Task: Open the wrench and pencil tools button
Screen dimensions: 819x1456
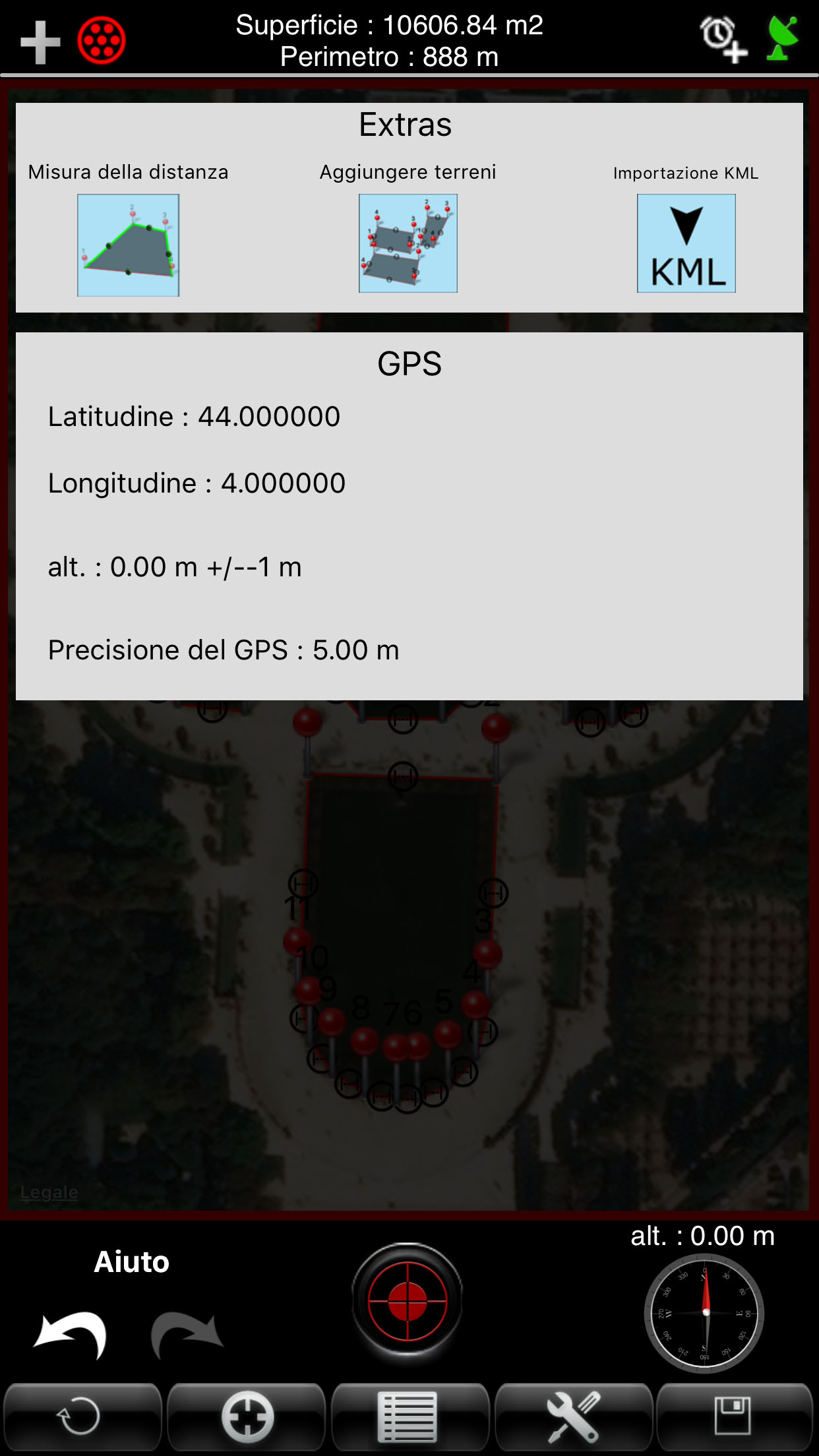Action: [573, 1417]
